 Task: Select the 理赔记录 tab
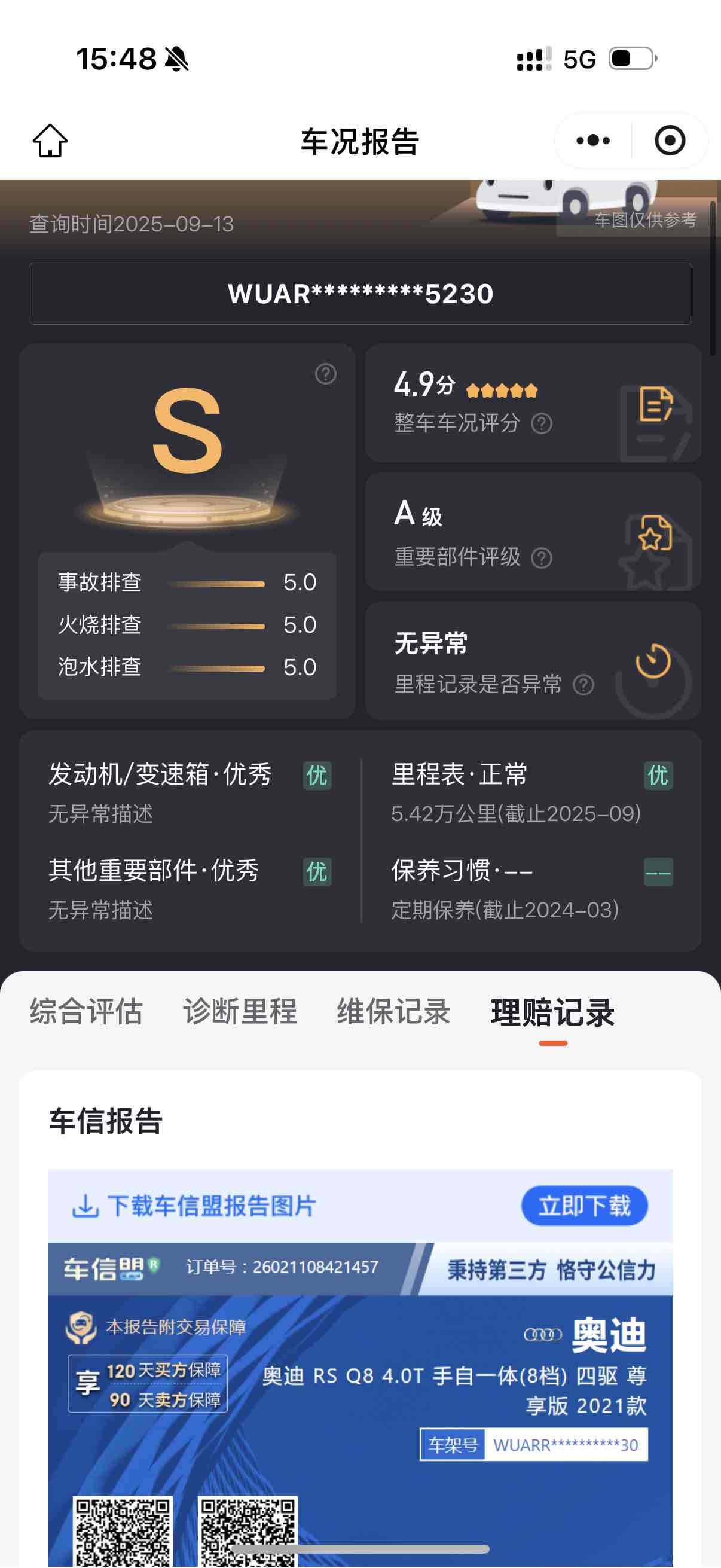[552, 1013]
